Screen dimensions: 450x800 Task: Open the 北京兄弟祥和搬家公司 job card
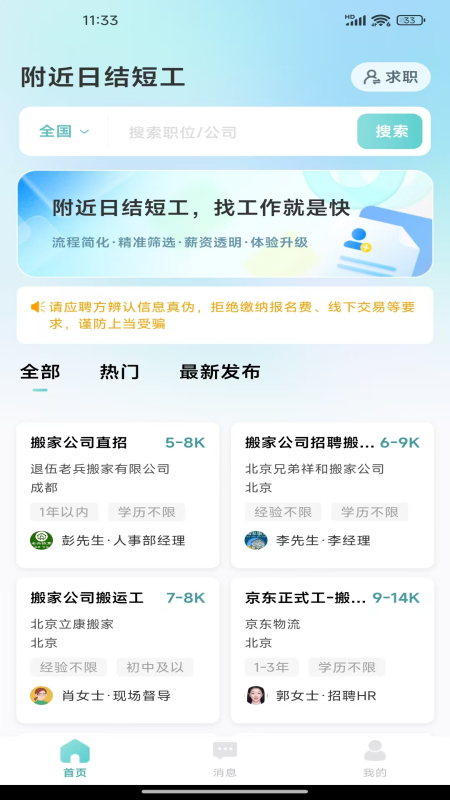point(332,495)
